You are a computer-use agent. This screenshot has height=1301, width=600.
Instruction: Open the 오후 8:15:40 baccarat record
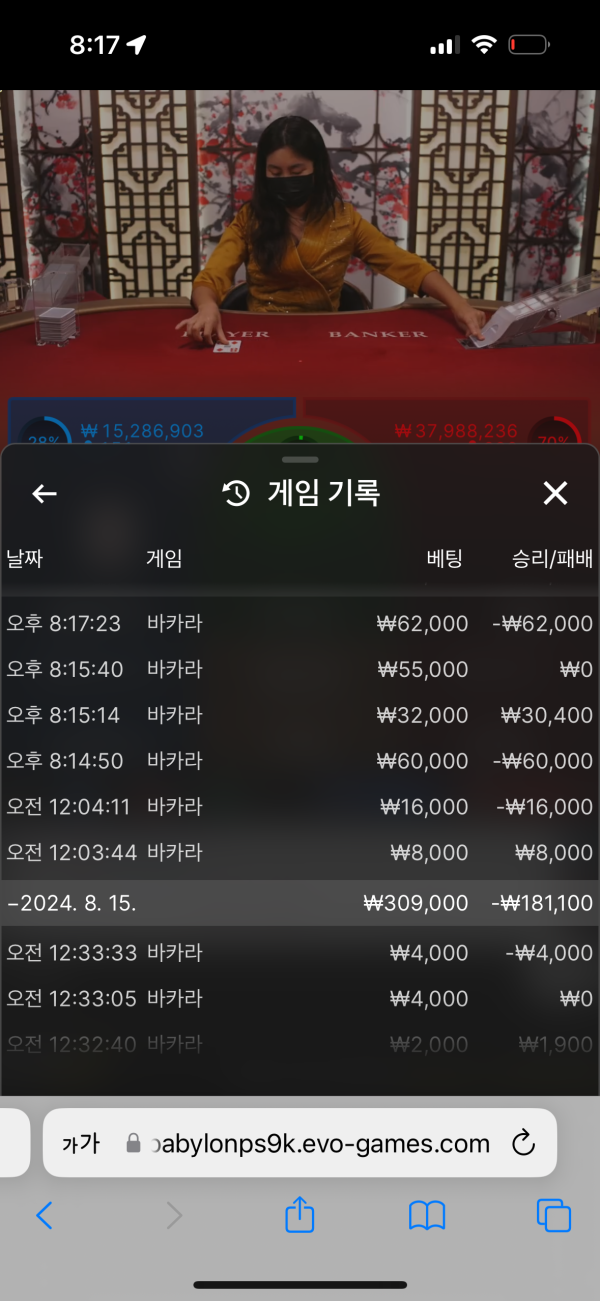pyautogui.click(x=300, y=670)
